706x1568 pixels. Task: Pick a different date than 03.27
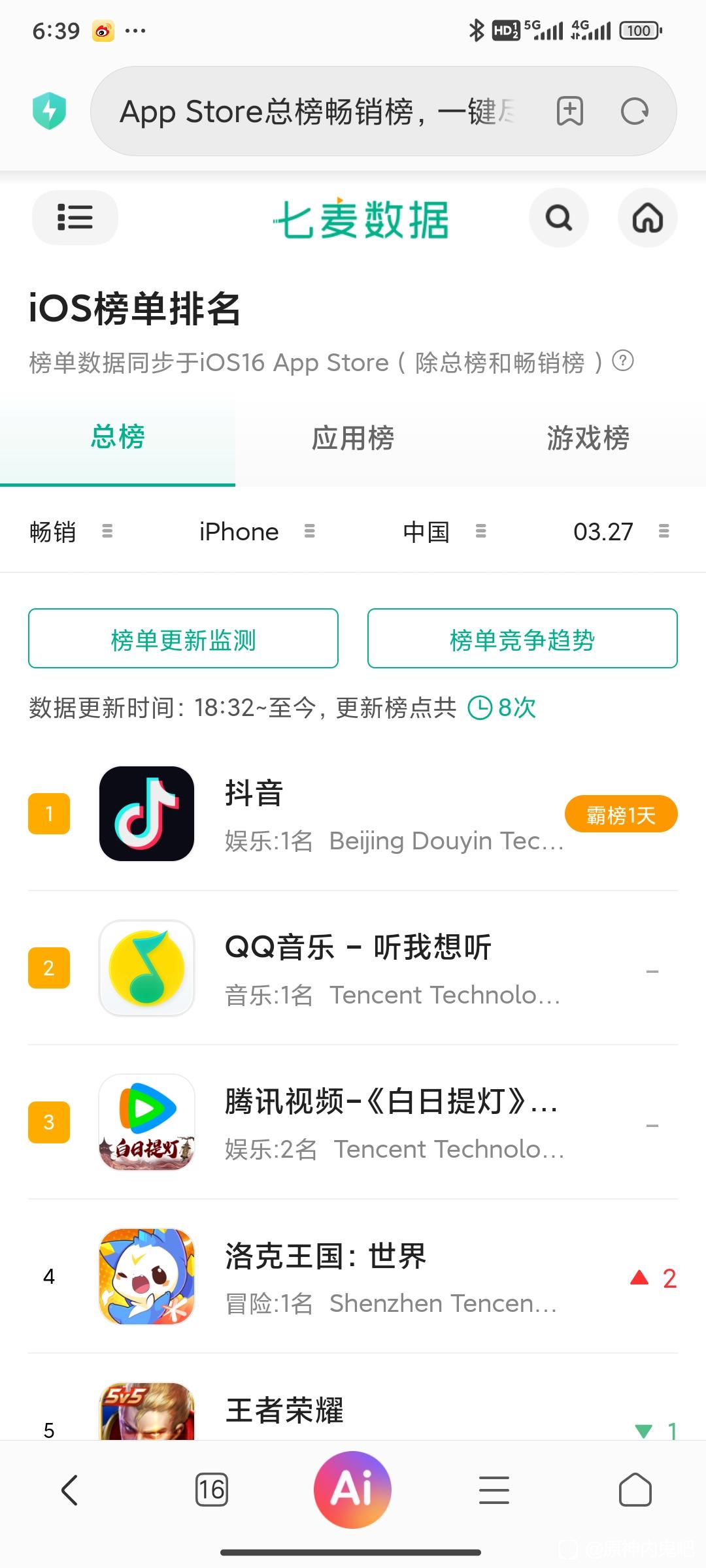[x=620, y=532]
